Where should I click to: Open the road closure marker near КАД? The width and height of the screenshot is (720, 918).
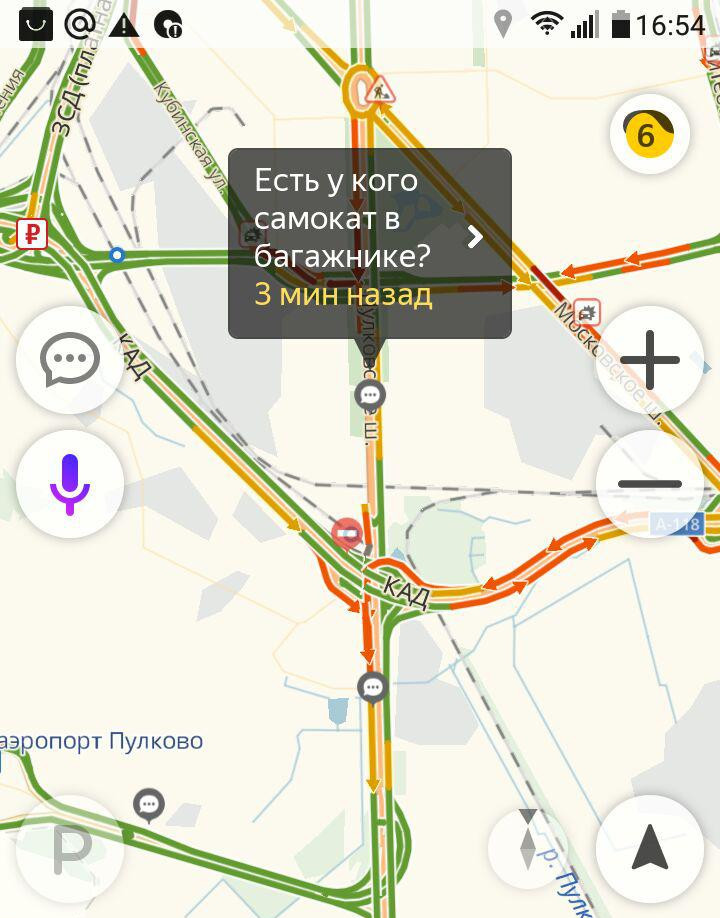pos(347,533)
